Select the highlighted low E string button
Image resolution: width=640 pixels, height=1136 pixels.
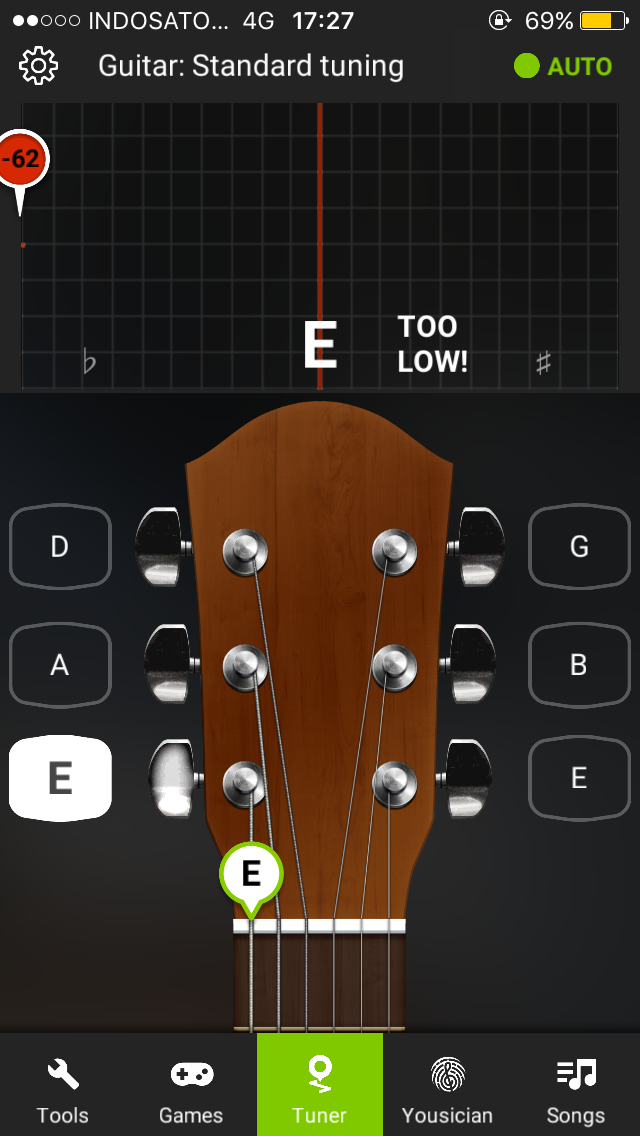point(60,778)
